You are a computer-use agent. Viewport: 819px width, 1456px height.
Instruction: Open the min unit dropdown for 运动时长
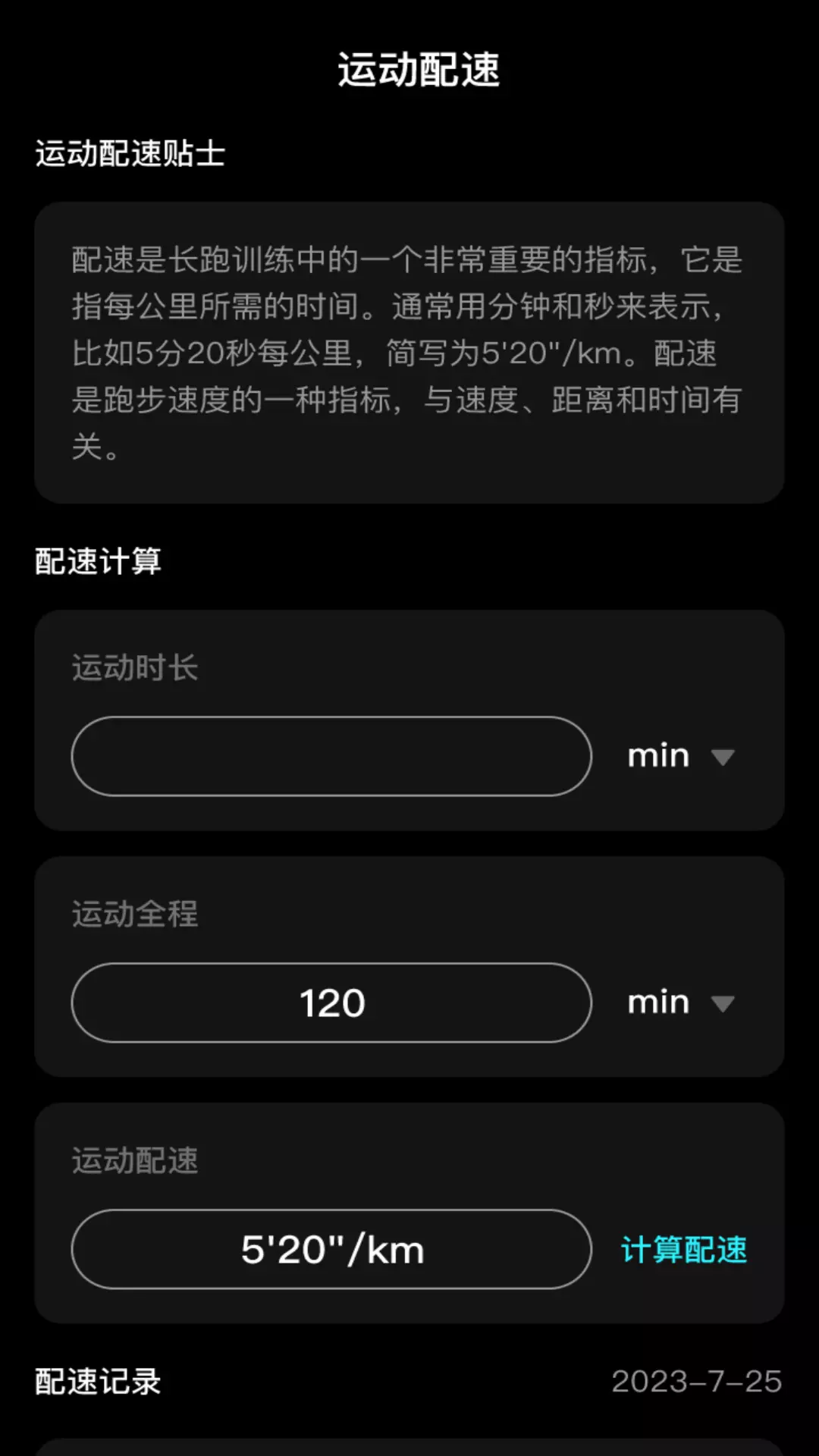681,756
